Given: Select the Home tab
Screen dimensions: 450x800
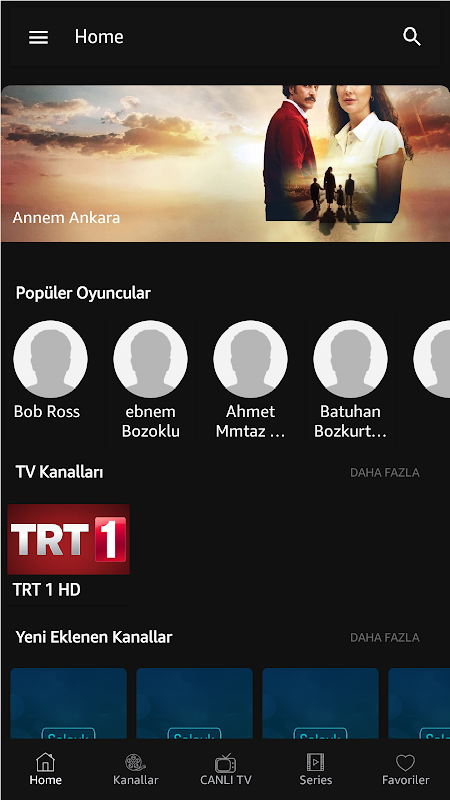Looking at the screenshot, I should coord(45,769).
